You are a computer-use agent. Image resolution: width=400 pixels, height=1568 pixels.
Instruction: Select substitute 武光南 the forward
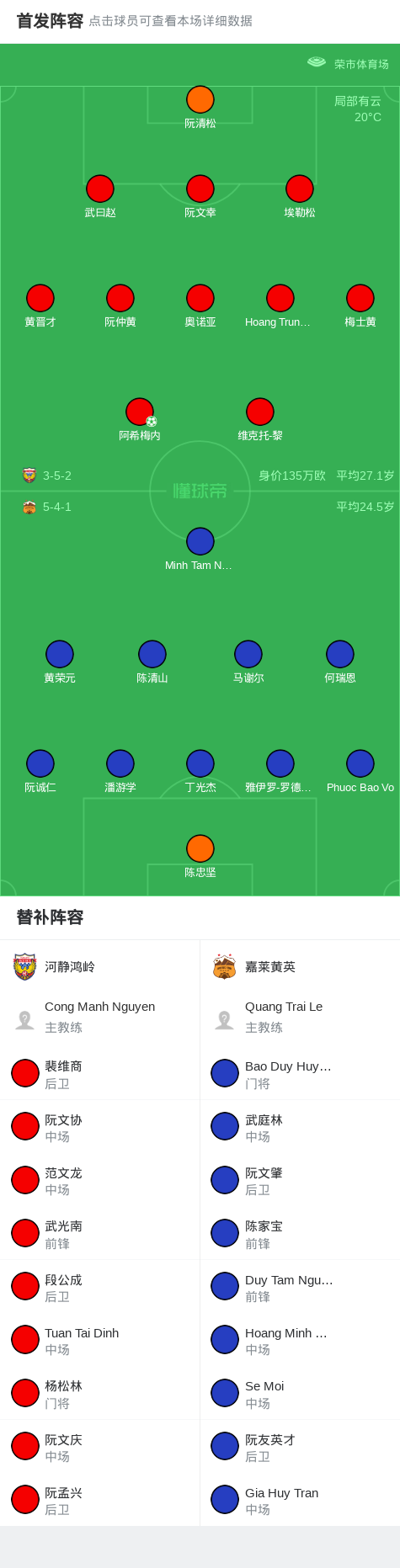[x=99, y=1234]
